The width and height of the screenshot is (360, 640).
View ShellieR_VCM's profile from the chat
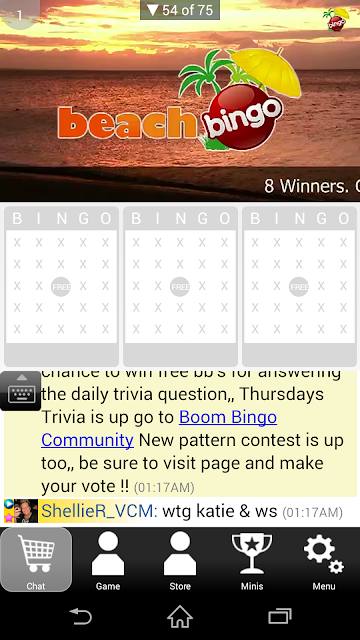100,511
